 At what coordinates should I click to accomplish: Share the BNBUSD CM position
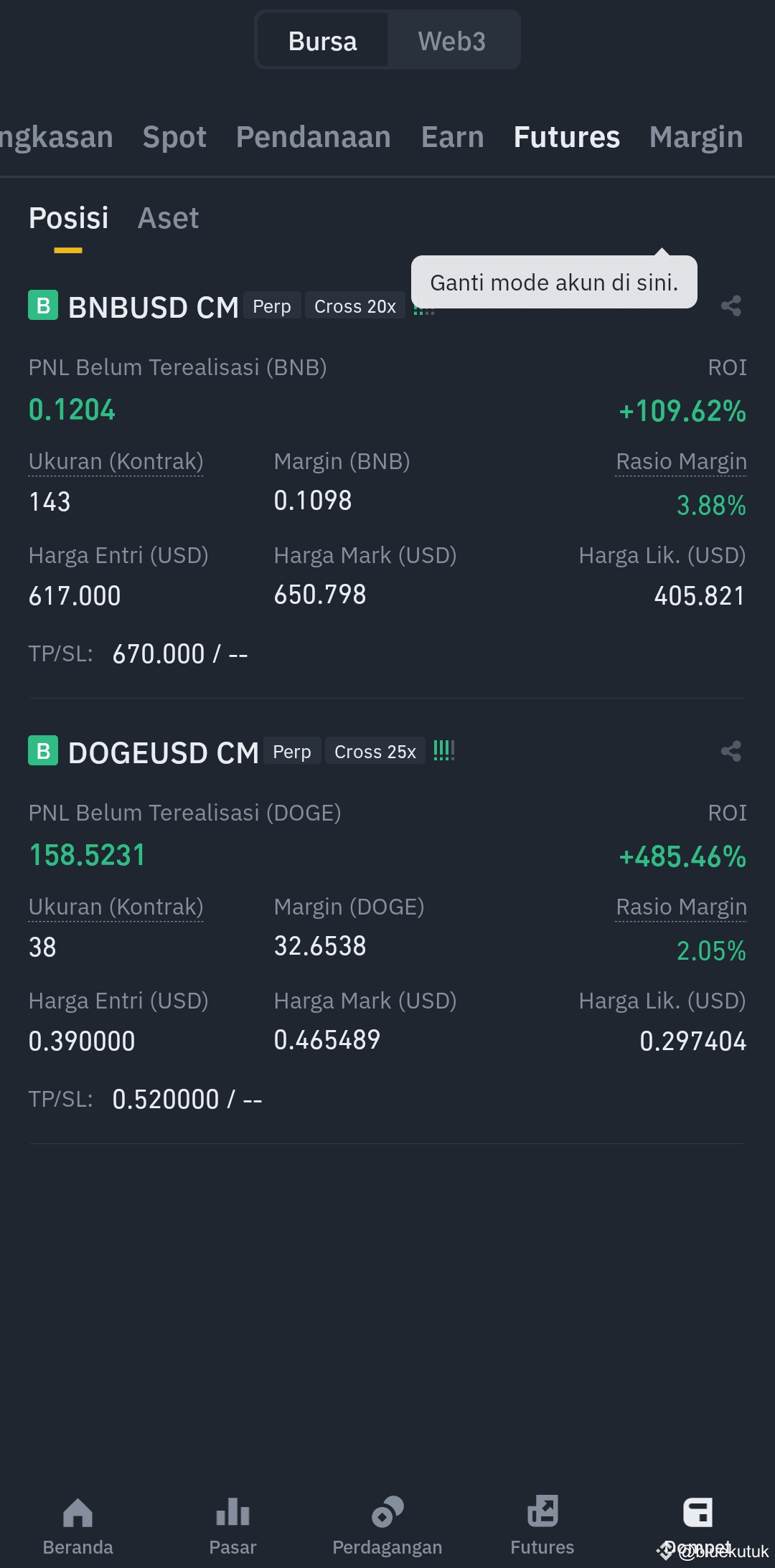click(731, 306)
